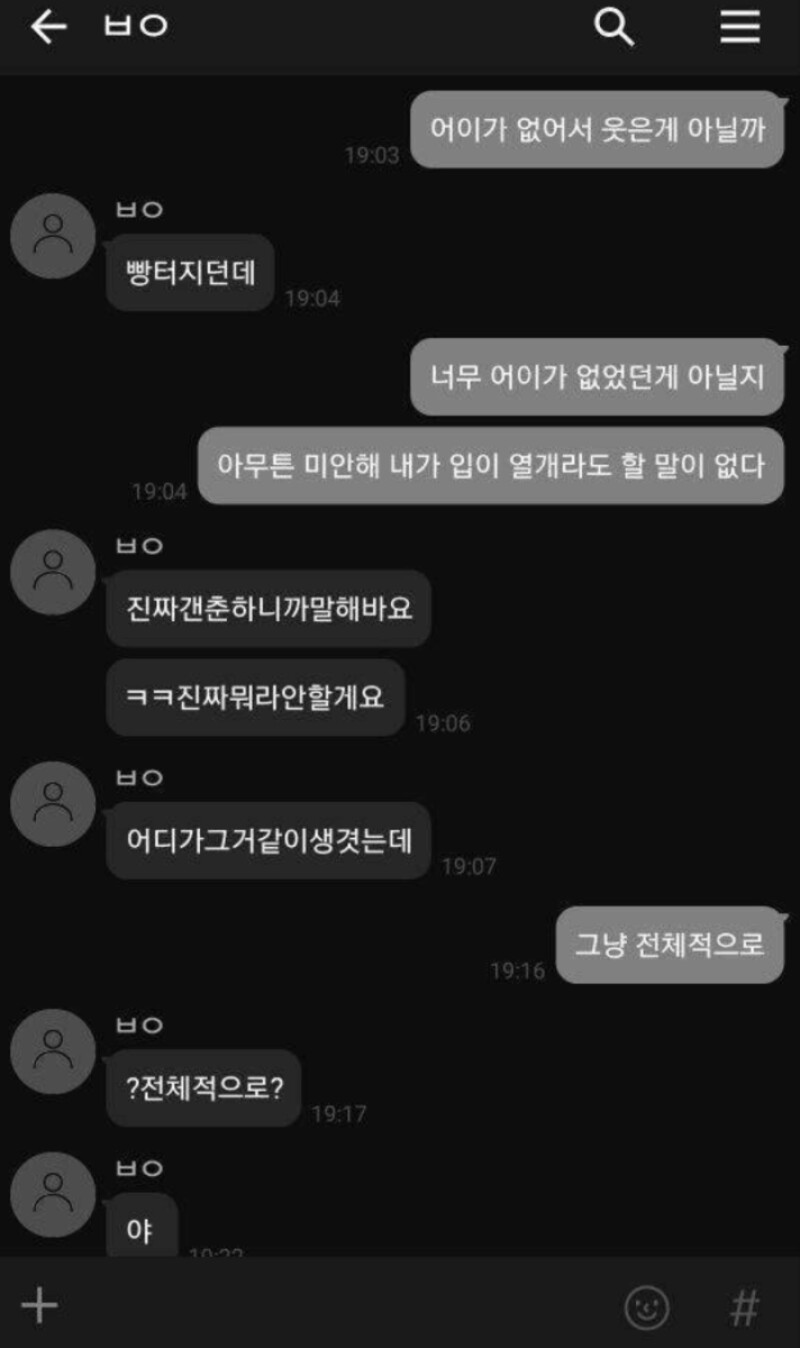The width and height of the screenshot is (800, 1348).
Task: Open ㅂㅇ's avatar beside ?전체적으로?
Action: point(53,1051)
